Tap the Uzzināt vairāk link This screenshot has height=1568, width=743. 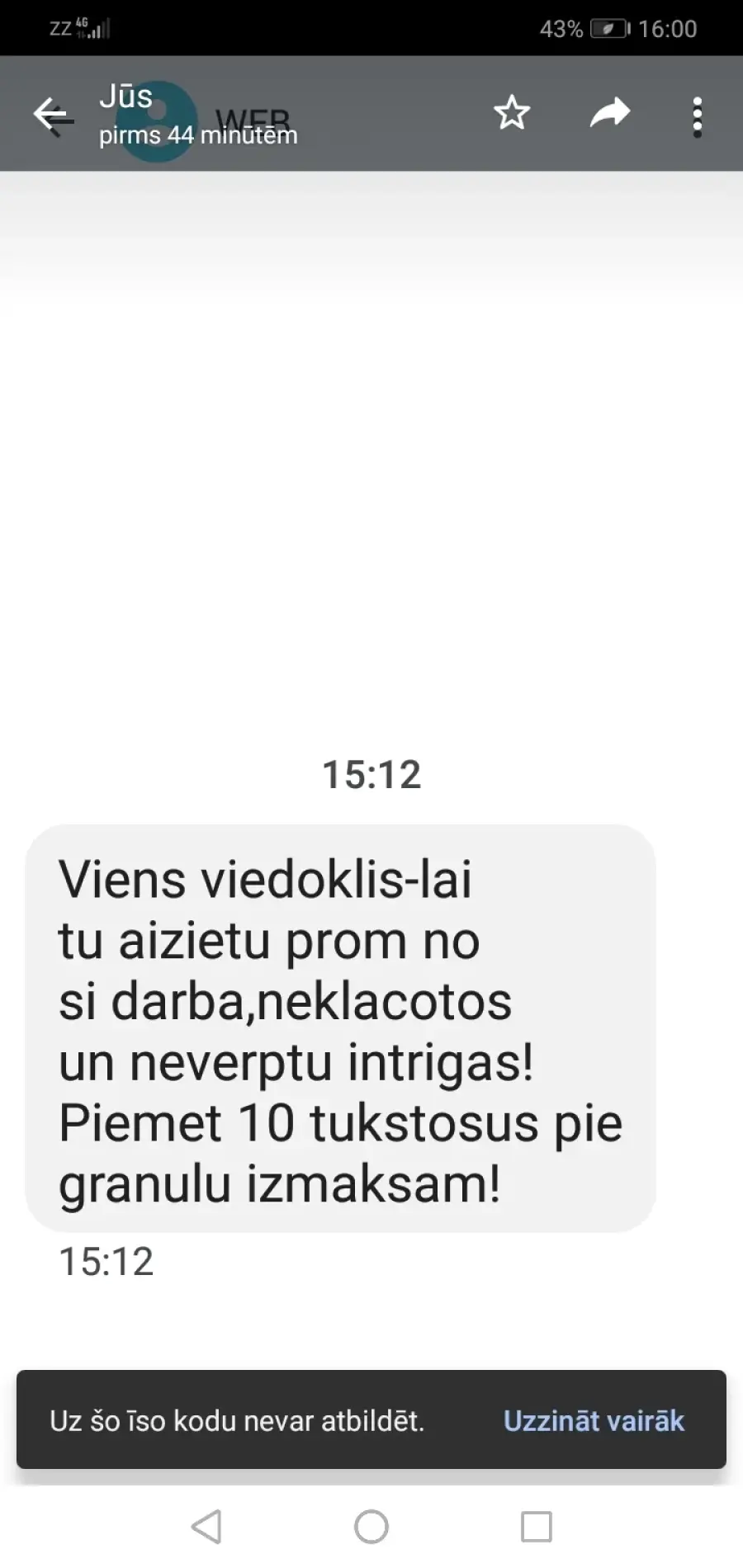(x=594, y=1421)
